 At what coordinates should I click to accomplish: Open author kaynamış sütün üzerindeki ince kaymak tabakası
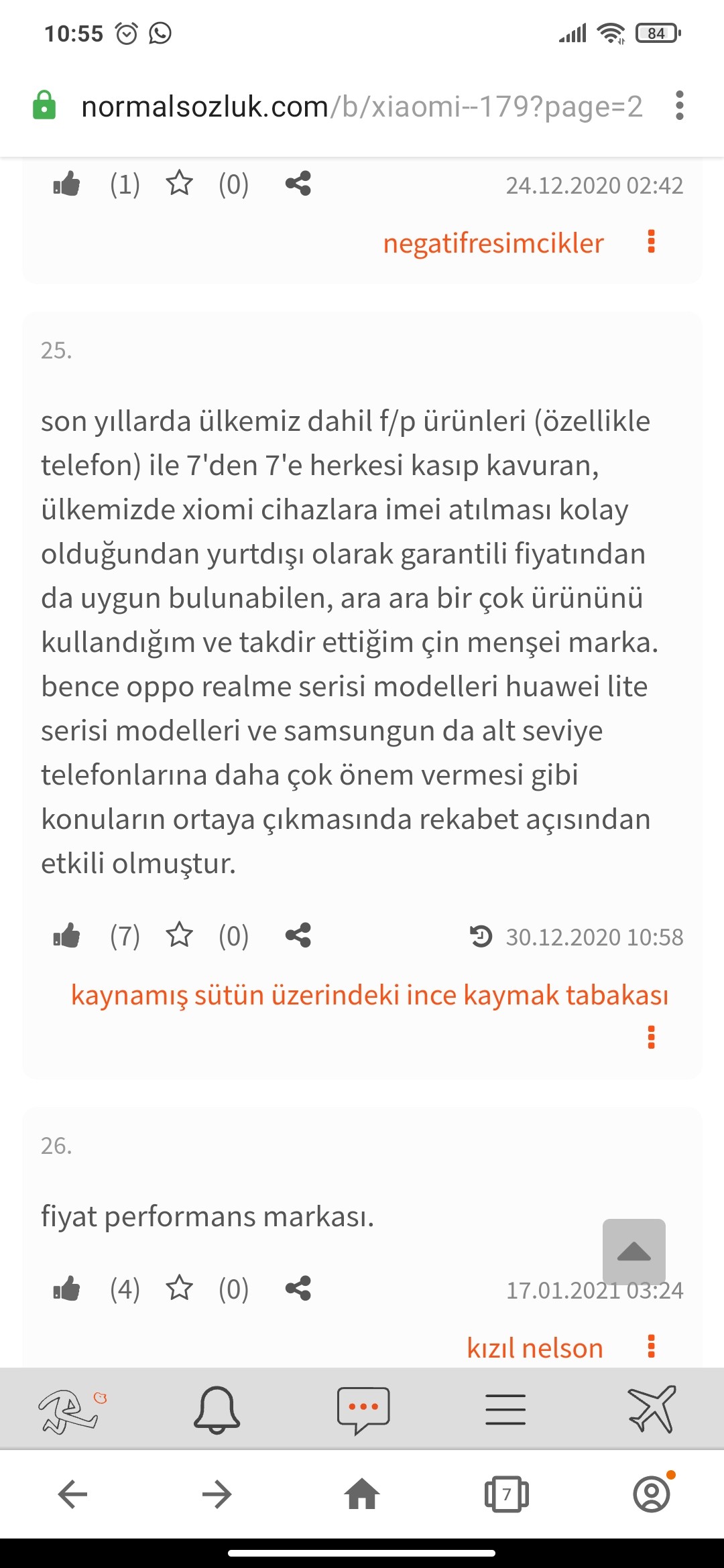pos(369,995)
